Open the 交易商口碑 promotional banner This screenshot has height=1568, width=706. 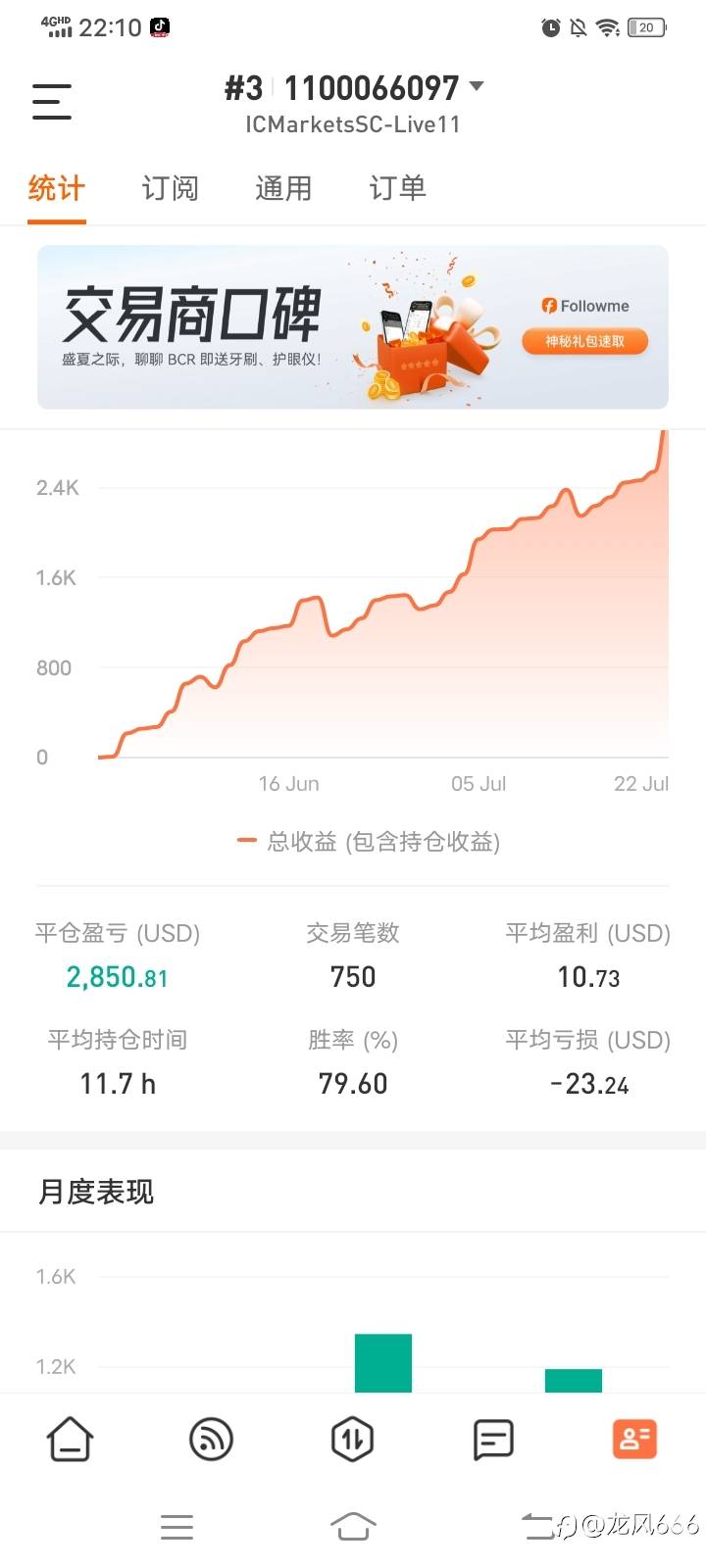[x=353, y=327]
